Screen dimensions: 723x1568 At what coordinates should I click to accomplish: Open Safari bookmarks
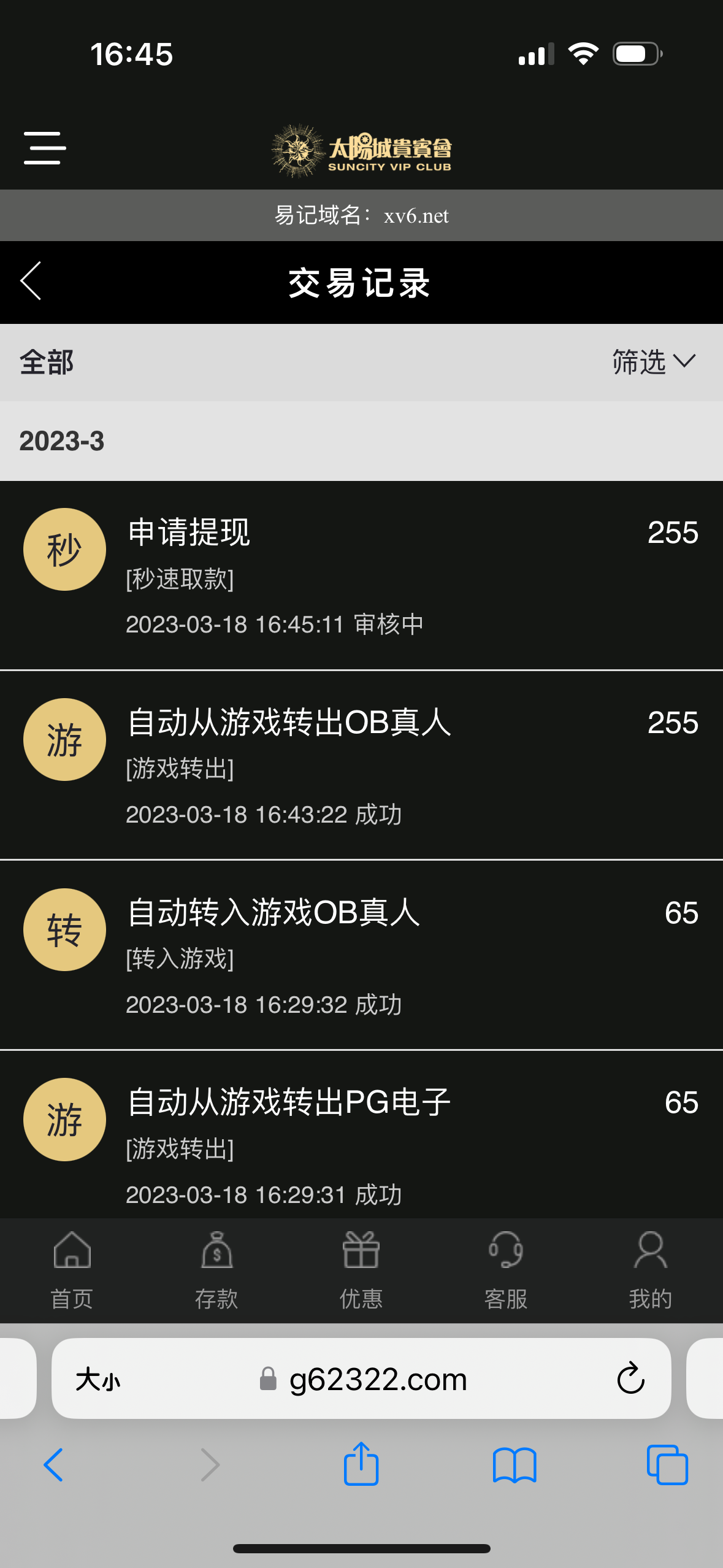pos(515,1464)
